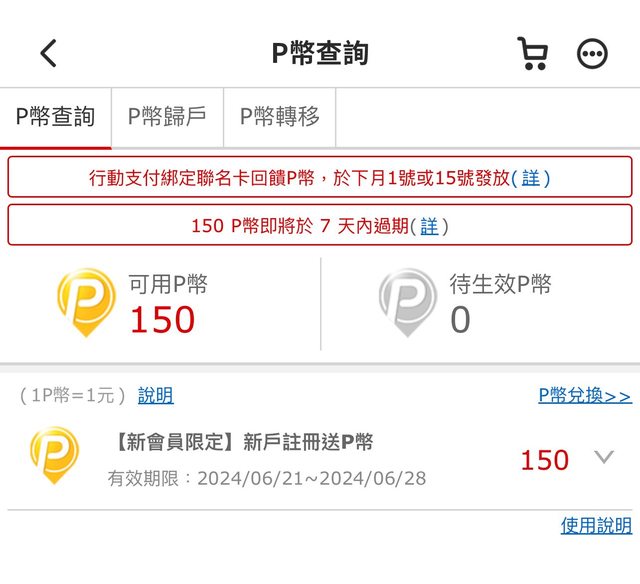Tap the 說明 link beside 1P幣=1元

click(156, 396)
